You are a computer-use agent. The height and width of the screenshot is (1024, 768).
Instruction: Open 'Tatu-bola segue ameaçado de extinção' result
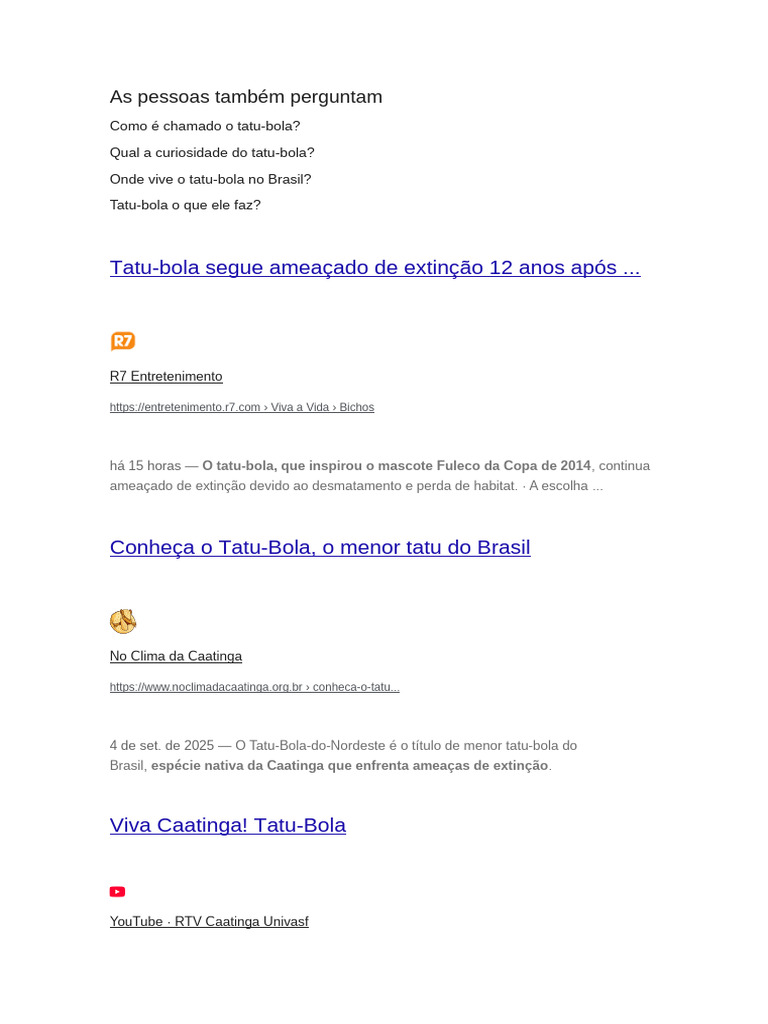(x=375, y=268)
